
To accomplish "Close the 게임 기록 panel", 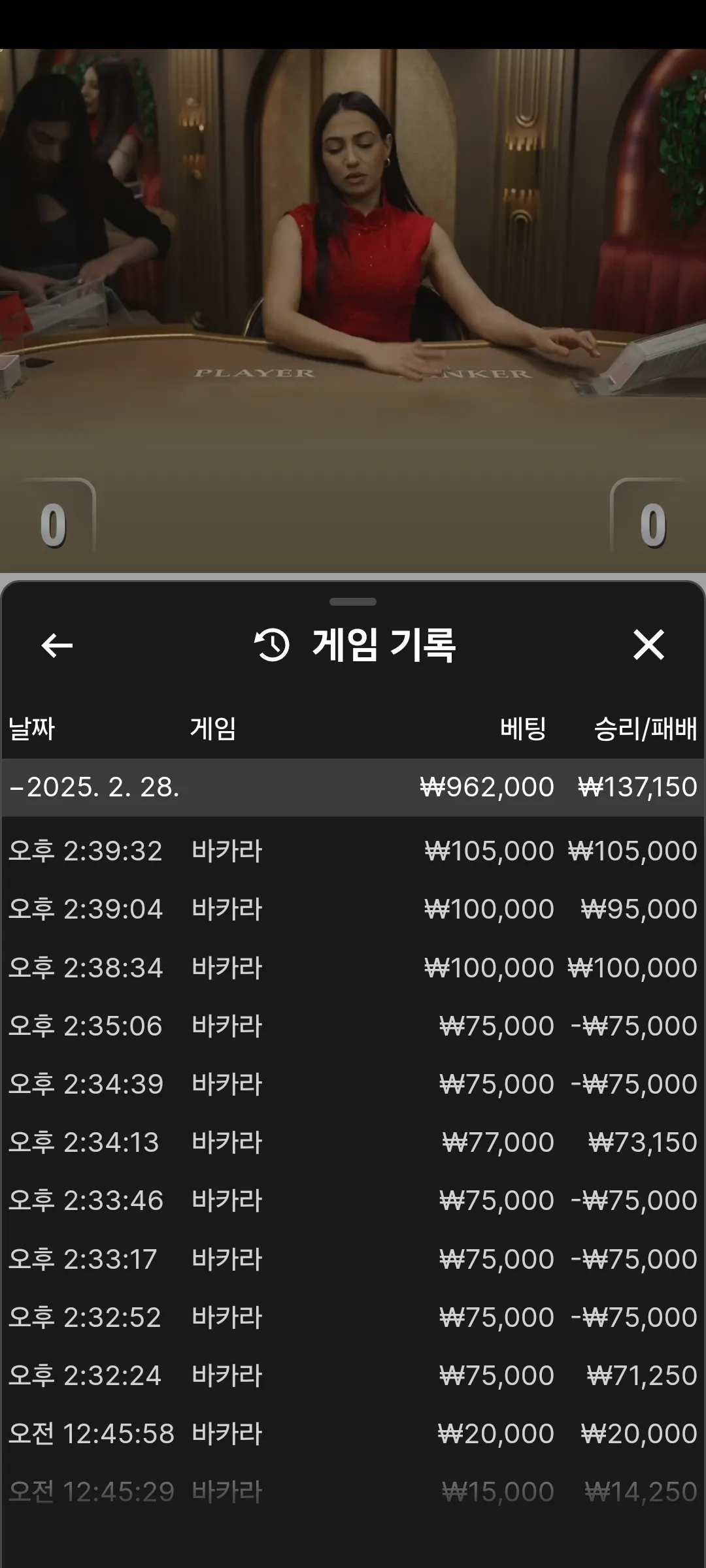I will tap(648, 645).
